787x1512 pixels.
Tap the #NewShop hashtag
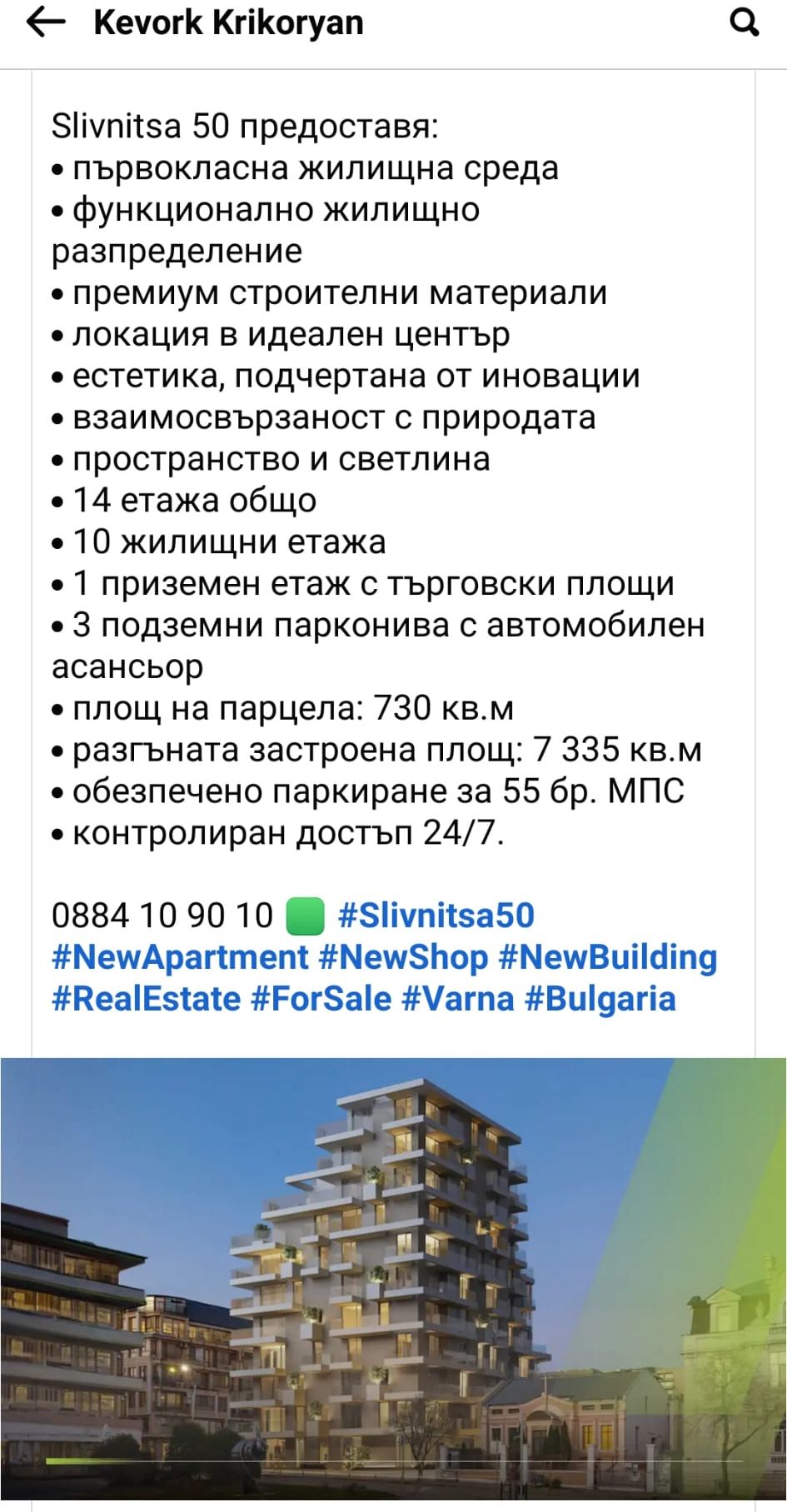(403, 957)
